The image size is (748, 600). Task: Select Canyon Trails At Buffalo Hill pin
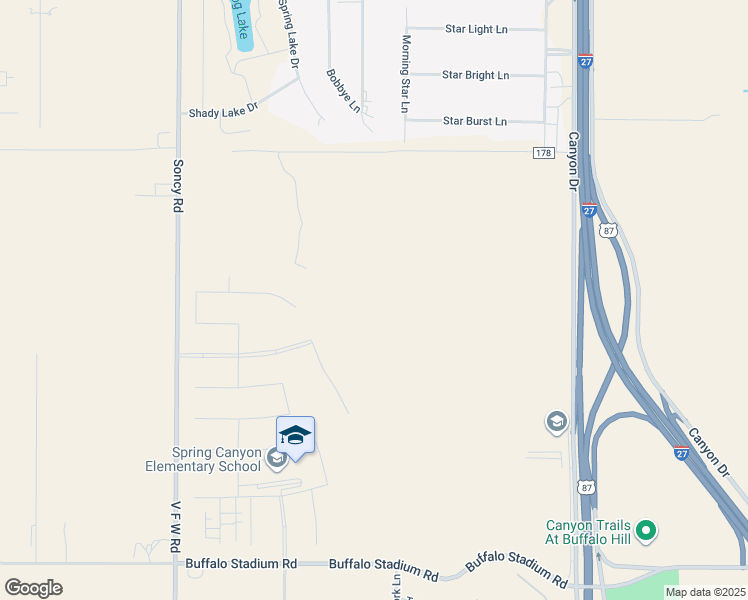(646, 531)
